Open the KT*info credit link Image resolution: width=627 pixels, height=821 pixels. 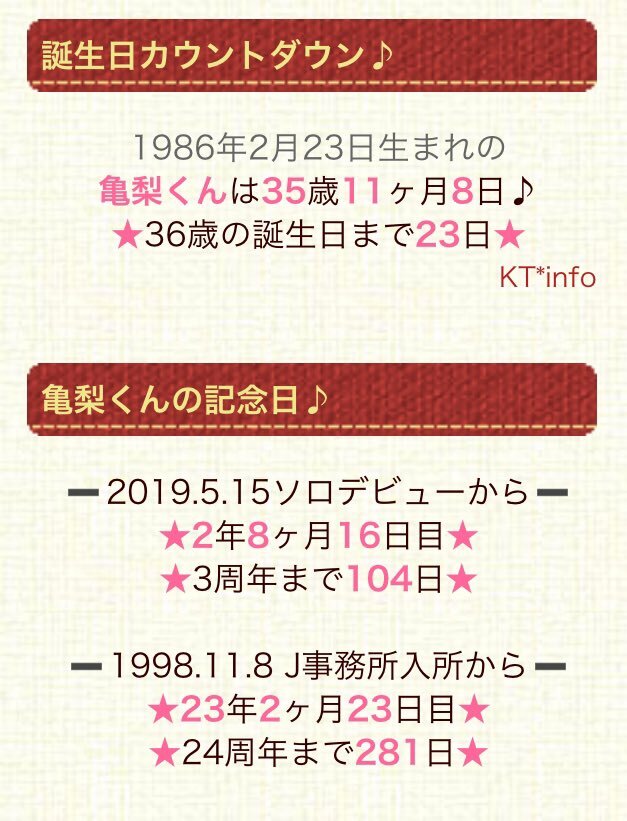(547, 278)
